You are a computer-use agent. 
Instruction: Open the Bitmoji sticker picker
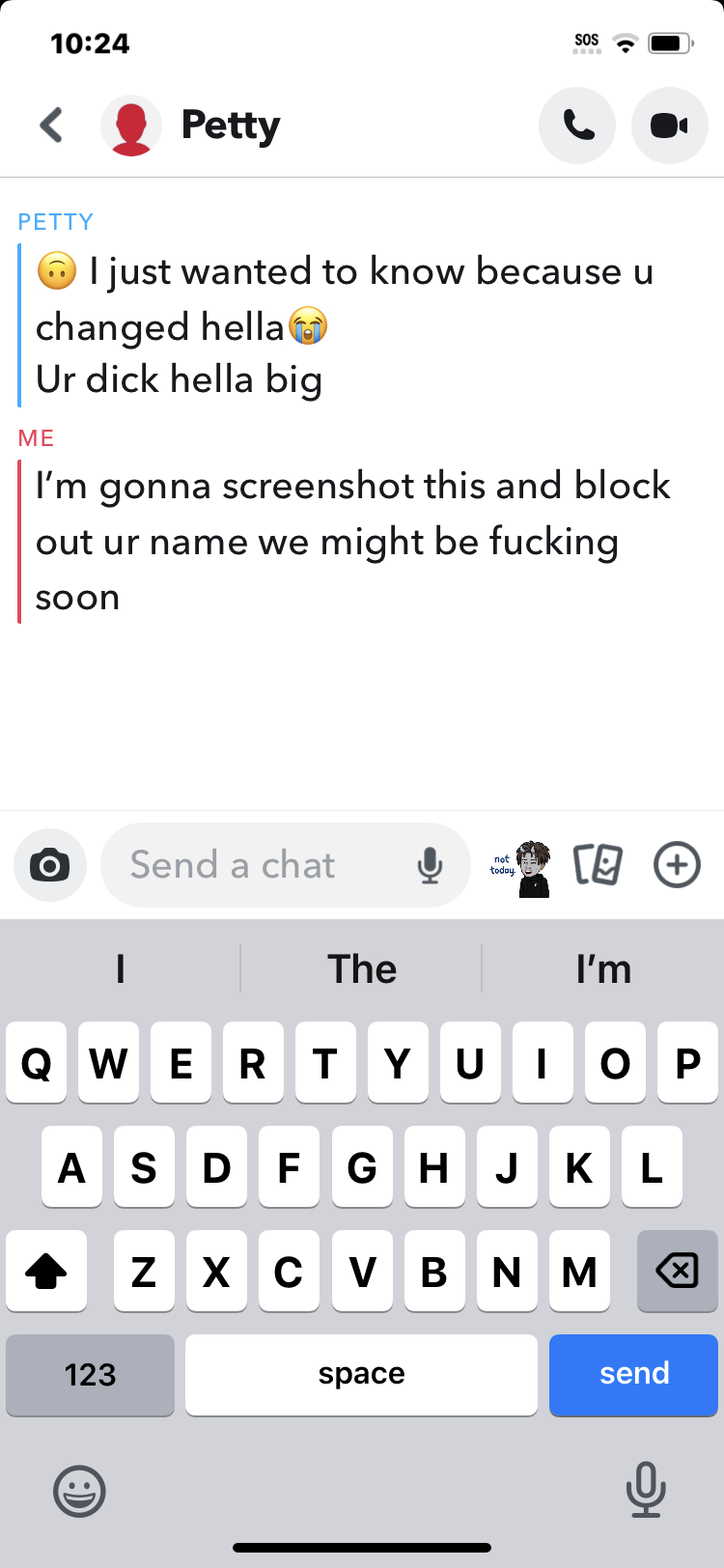523,867
